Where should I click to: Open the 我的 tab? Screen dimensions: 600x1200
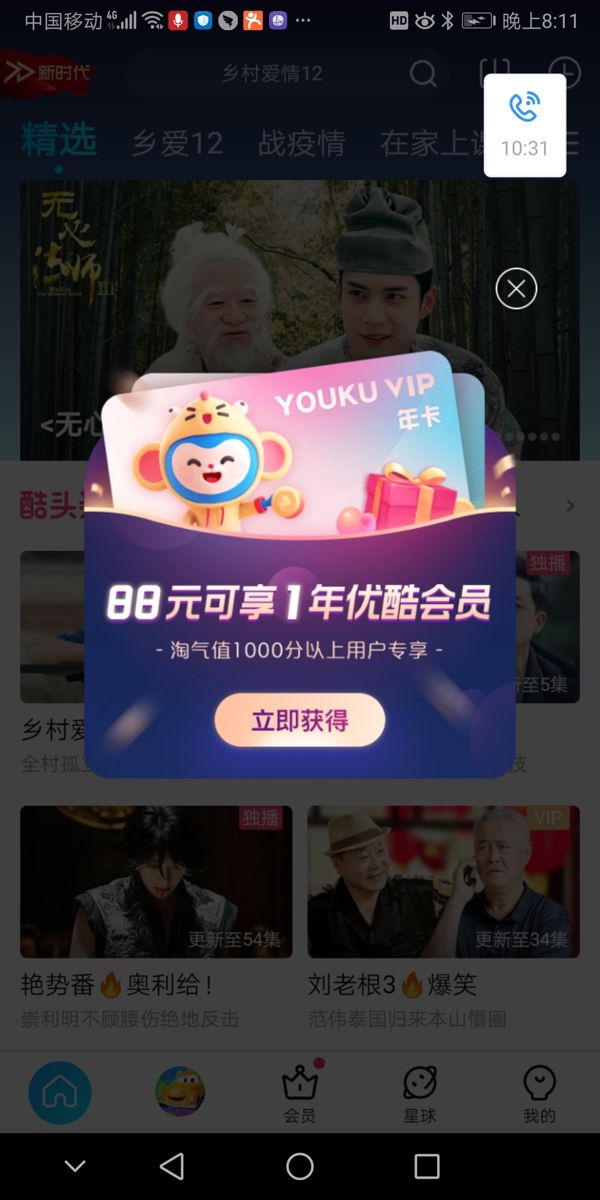539,1093
